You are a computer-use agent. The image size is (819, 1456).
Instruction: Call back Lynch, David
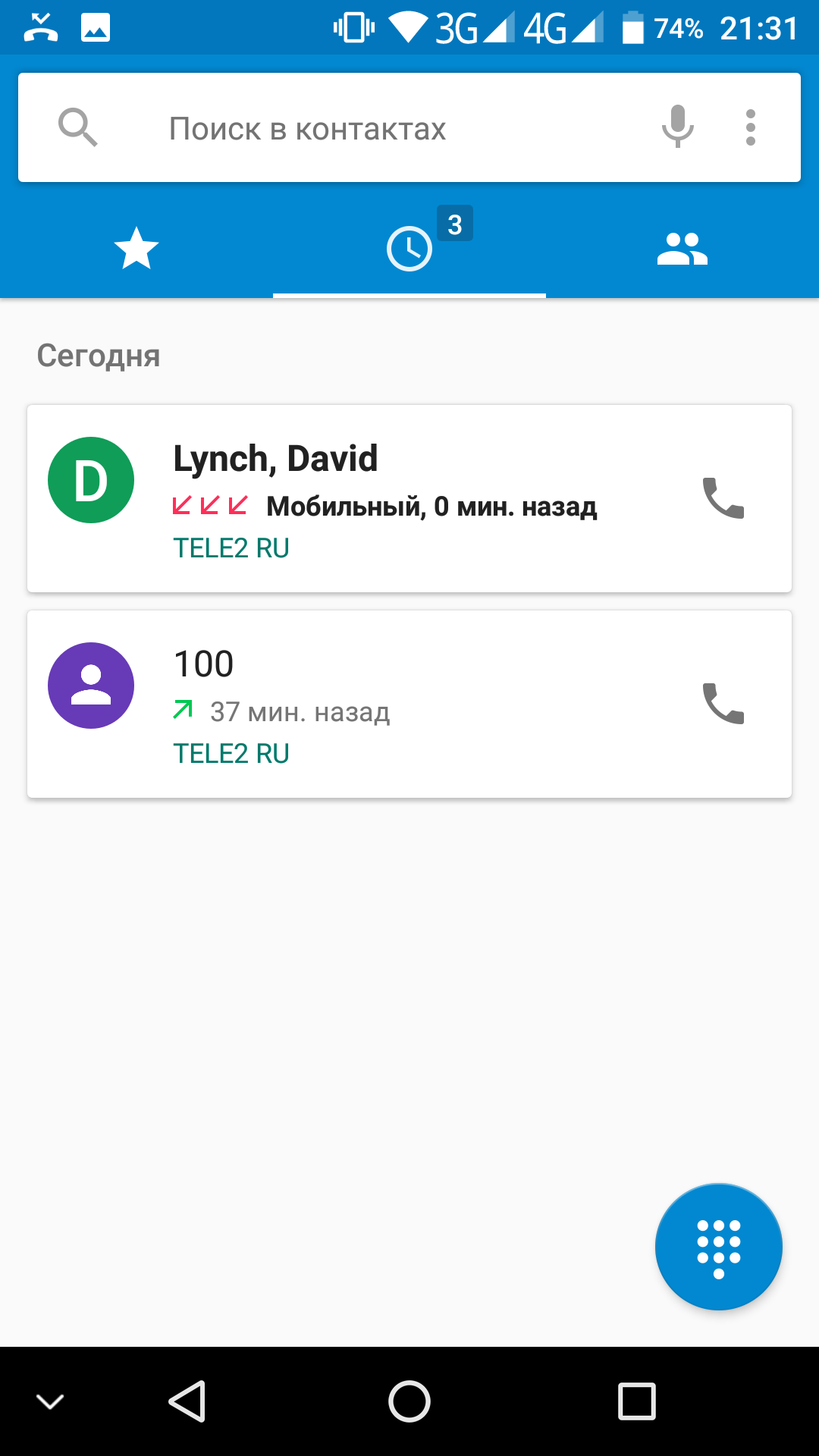point(723,498)
